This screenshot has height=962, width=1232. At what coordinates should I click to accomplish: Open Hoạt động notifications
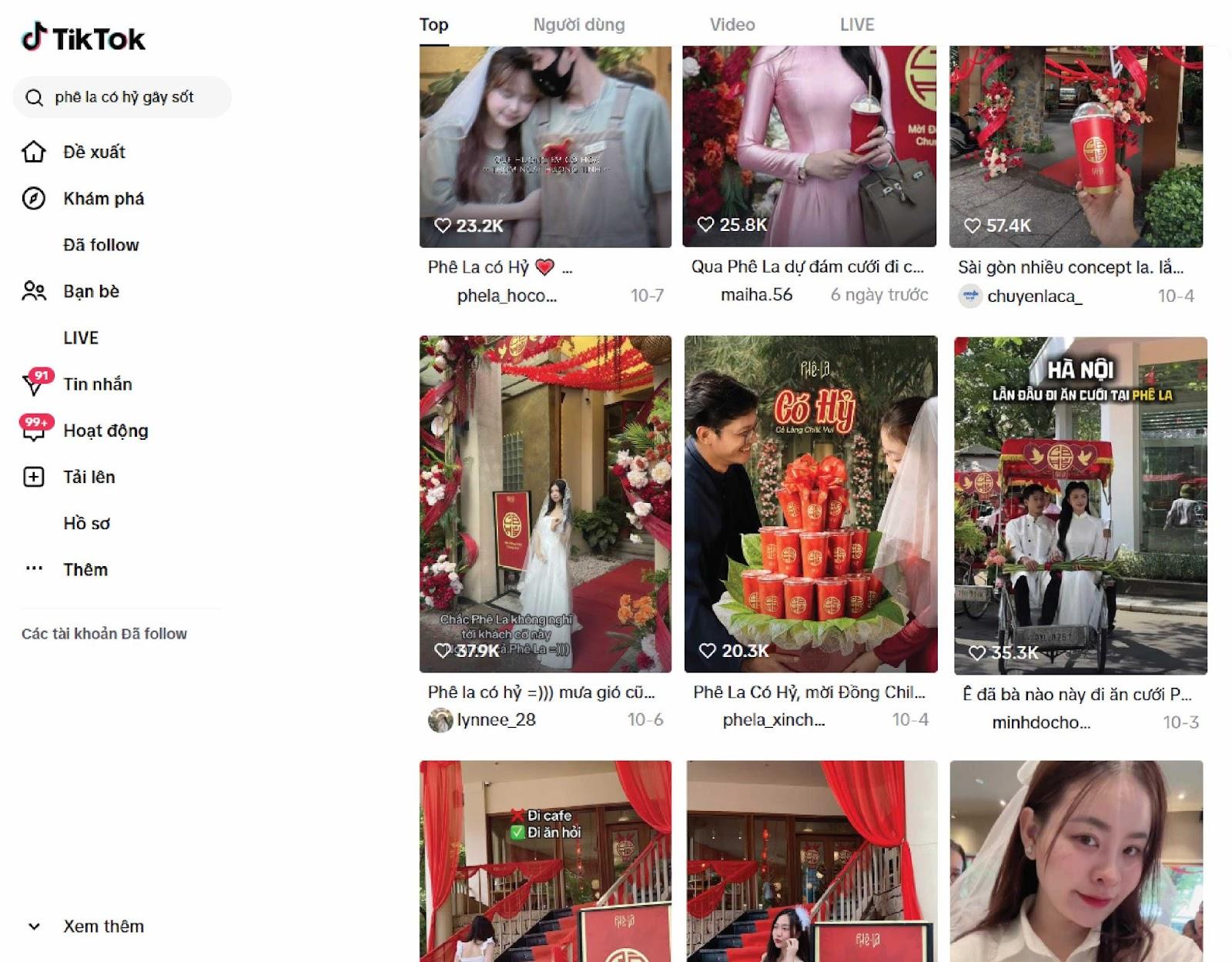(105, 431)
